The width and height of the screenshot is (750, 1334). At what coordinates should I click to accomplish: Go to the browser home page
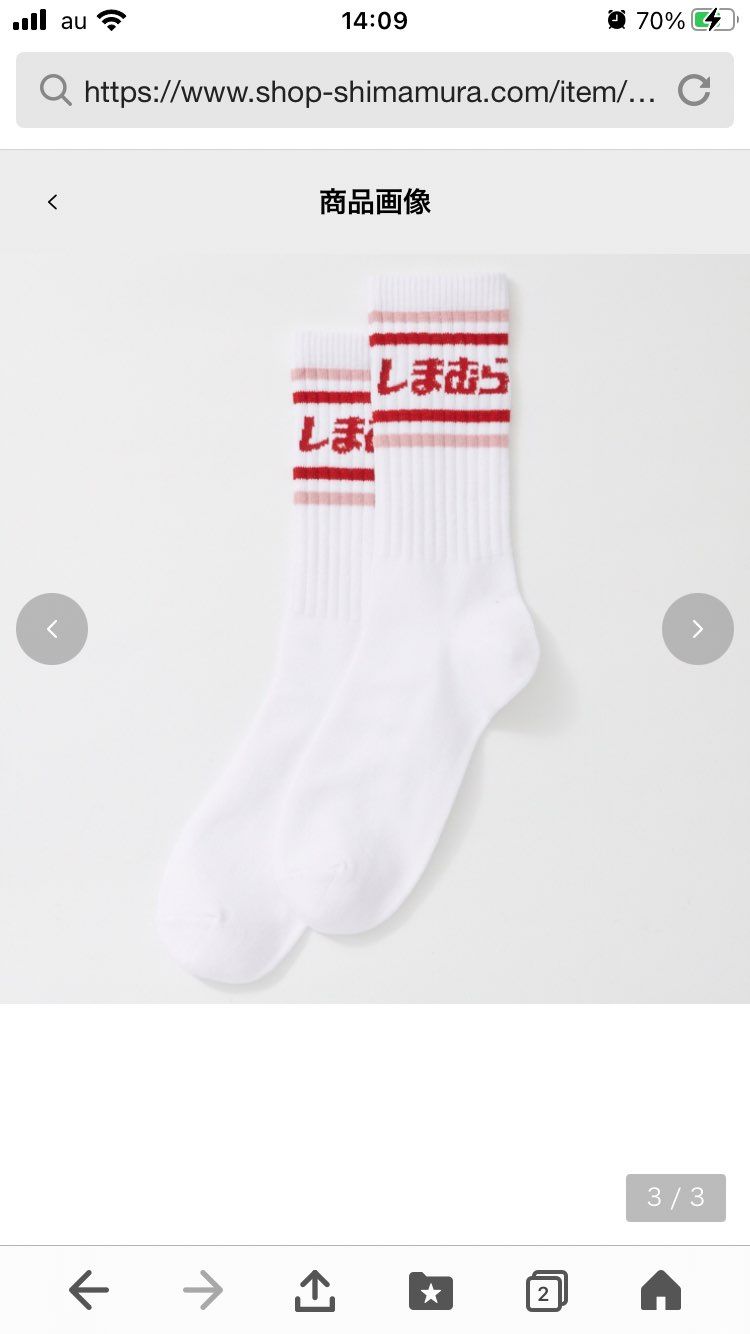(x=661, y=1290)
